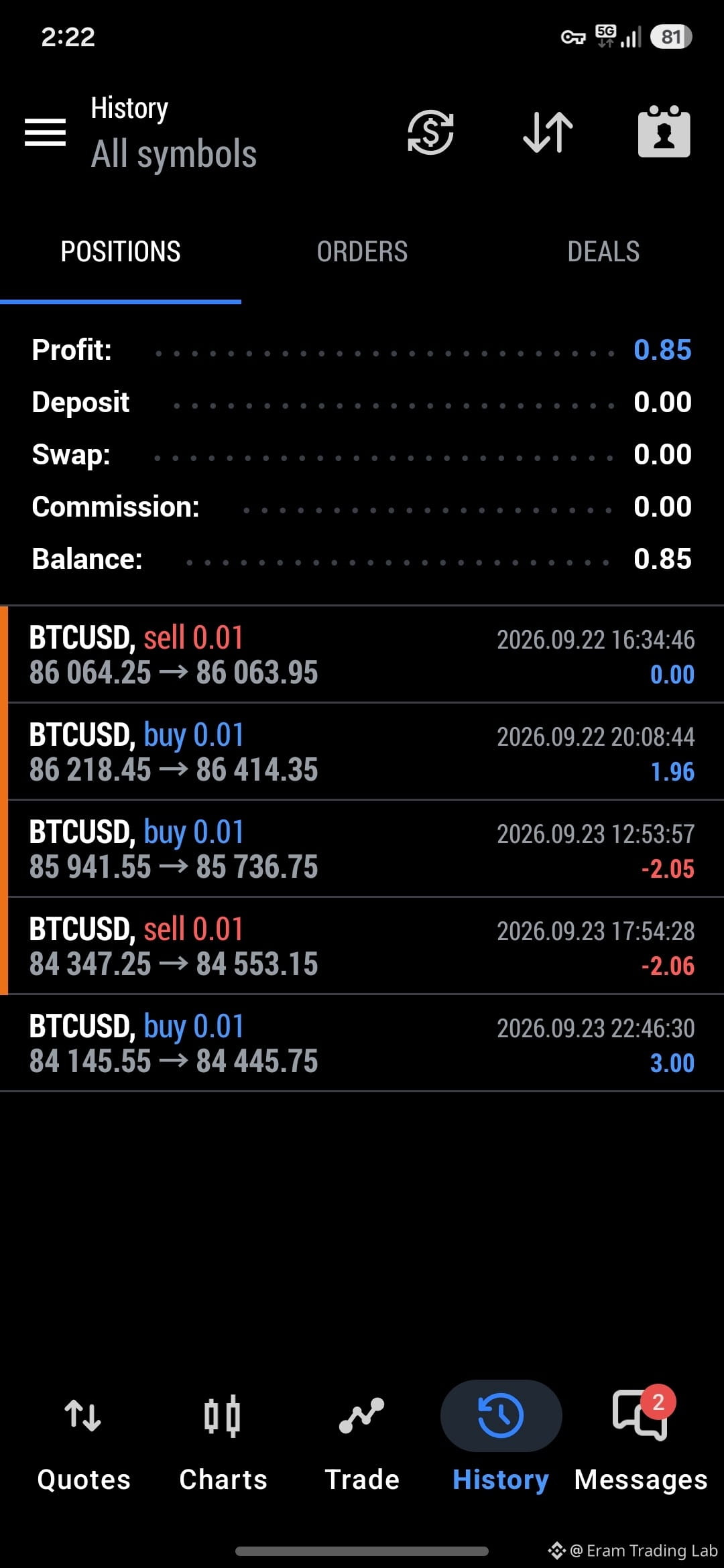
Task: Open the BTCUSD buy position with 1.96 profit
Action: click(362, 752)
